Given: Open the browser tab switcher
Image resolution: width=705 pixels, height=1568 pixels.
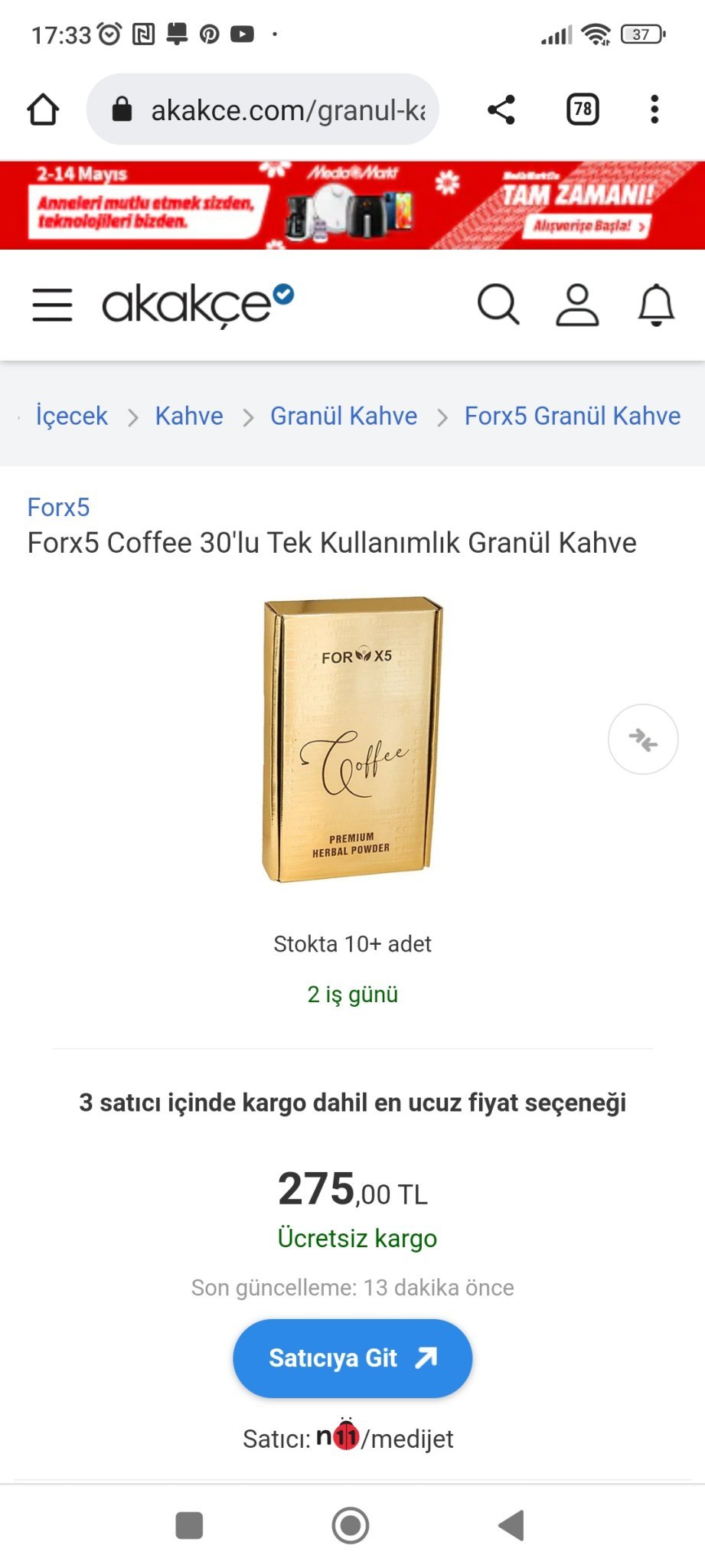Looking at the screenshot, I should point(583,109).
